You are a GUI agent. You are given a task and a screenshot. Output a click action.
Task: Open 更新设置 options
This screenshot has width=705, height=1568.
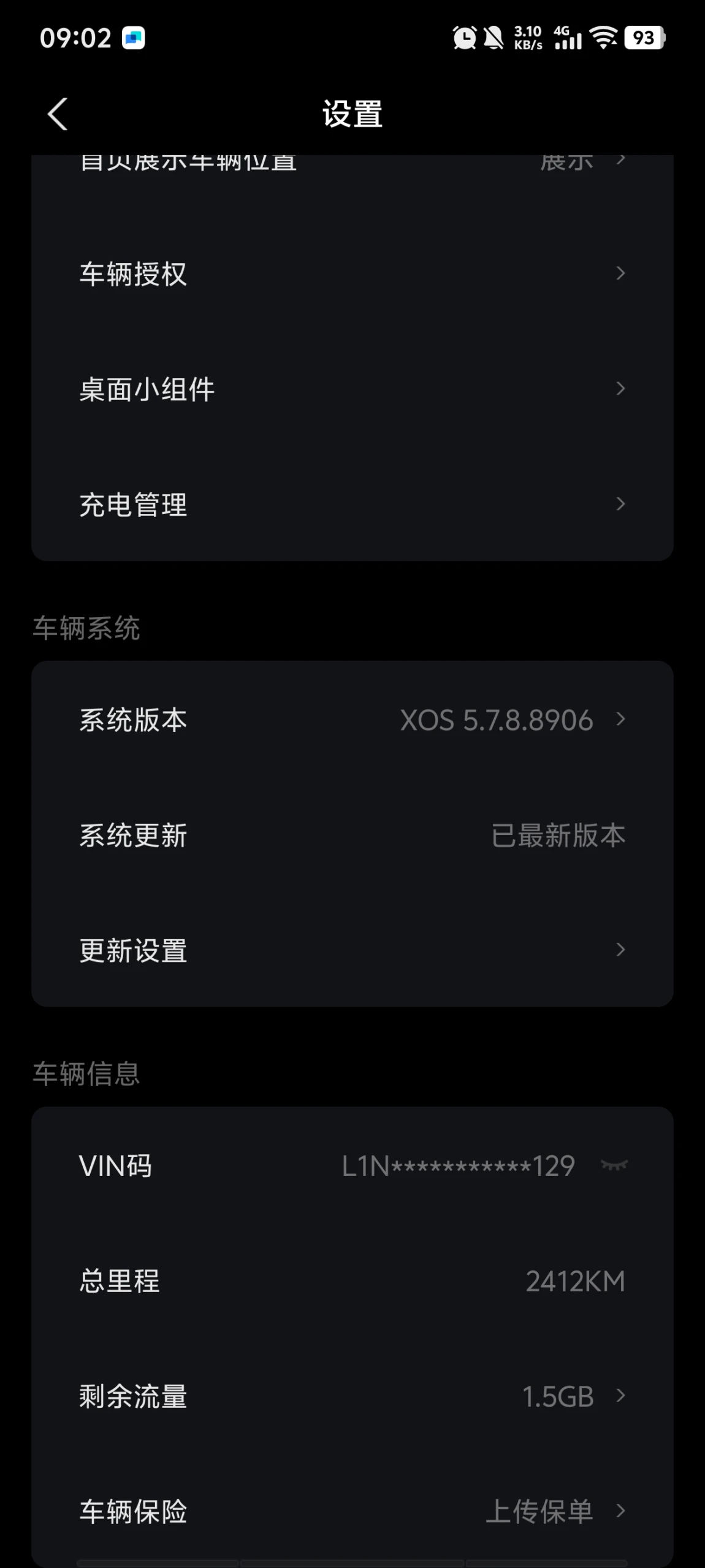(x=352, y=950)
